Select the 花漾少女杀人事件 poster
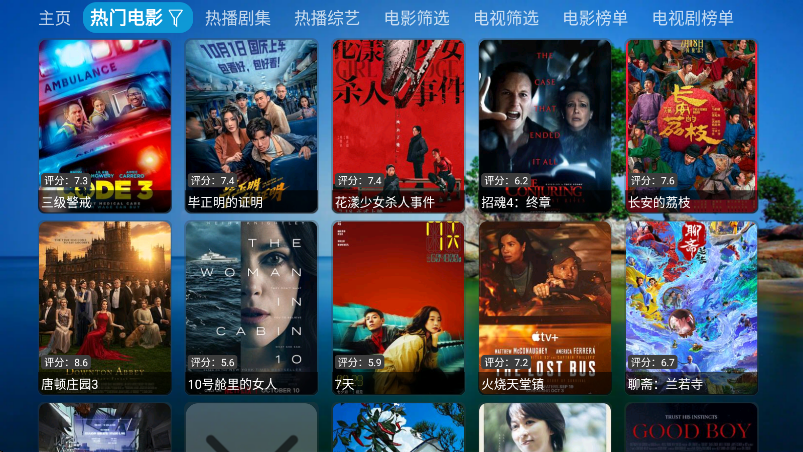This screenshot has width=803, height=452. click(398, 125)
